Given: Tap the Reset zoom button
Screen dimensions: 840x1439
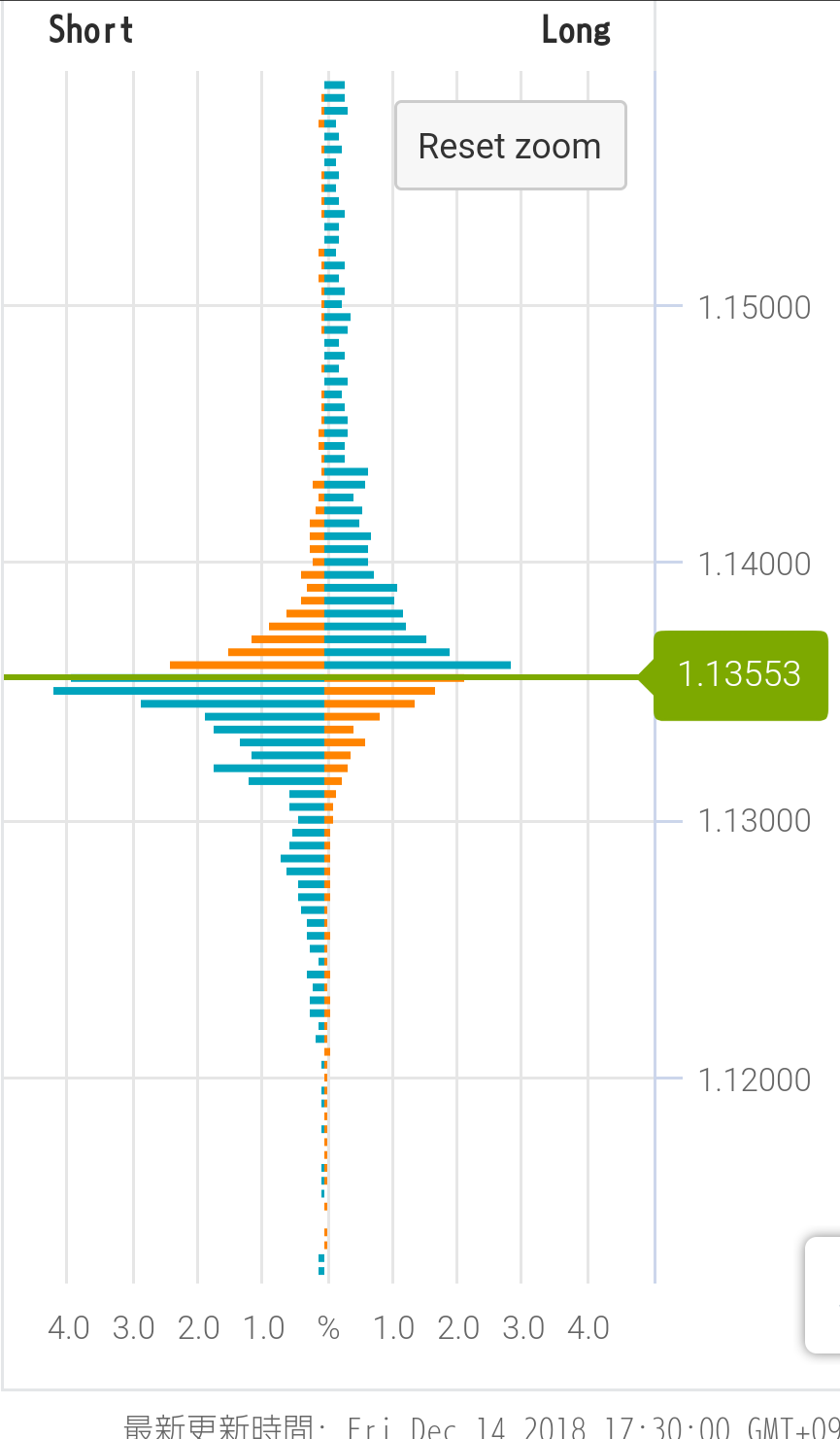Looking at the screenshot, I should 510,146.
